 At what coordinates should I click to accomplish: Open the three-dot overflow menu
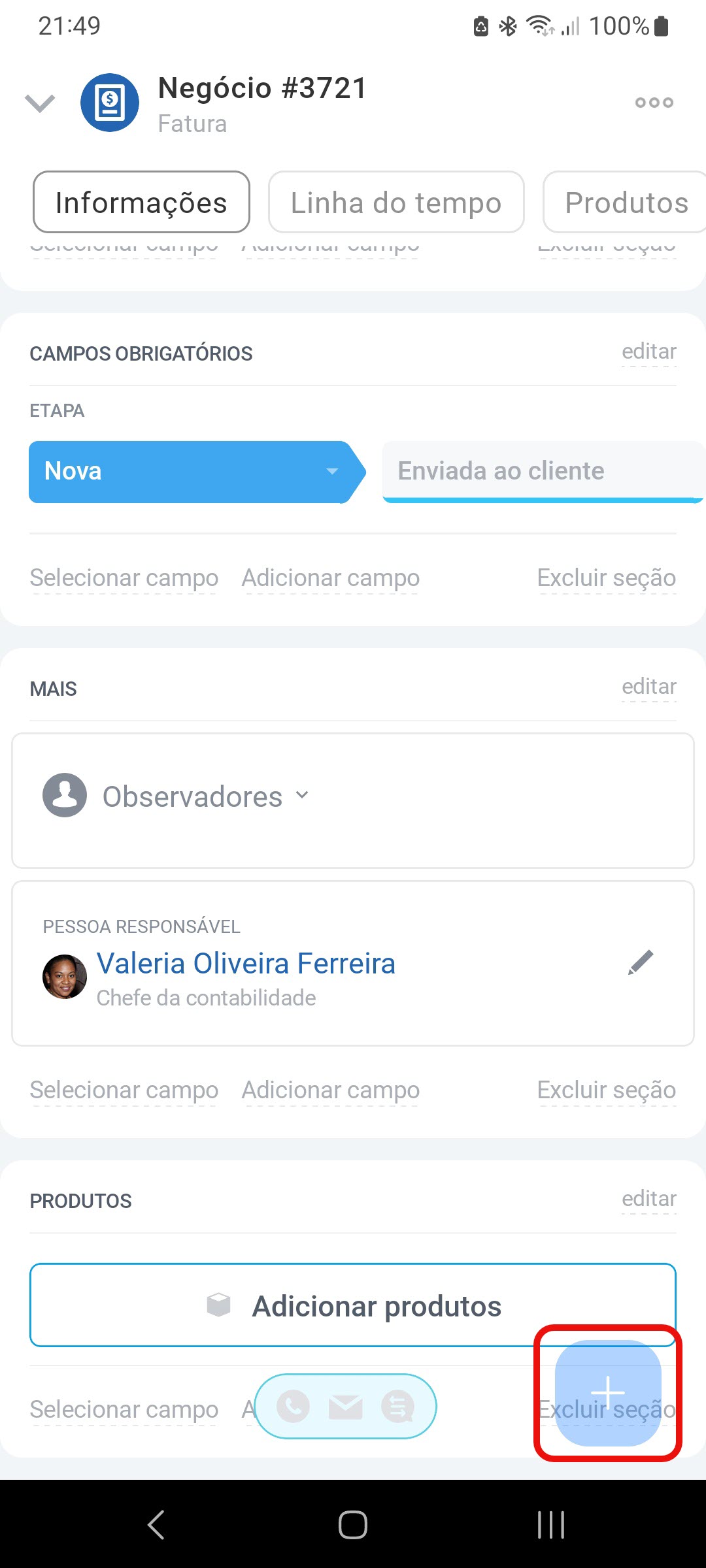click(x=654, y=103)
